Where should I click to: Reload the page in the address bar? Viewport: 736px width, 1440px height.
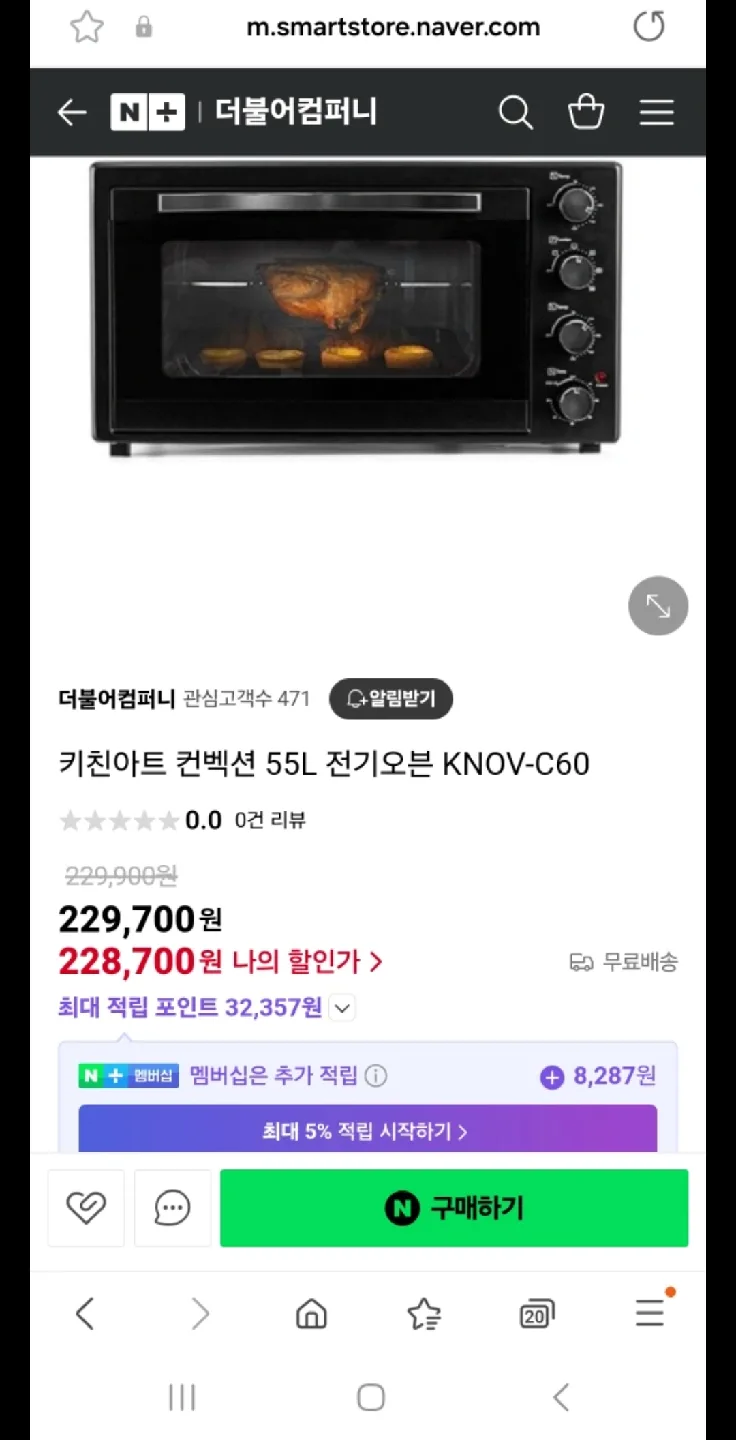(649, 27)
